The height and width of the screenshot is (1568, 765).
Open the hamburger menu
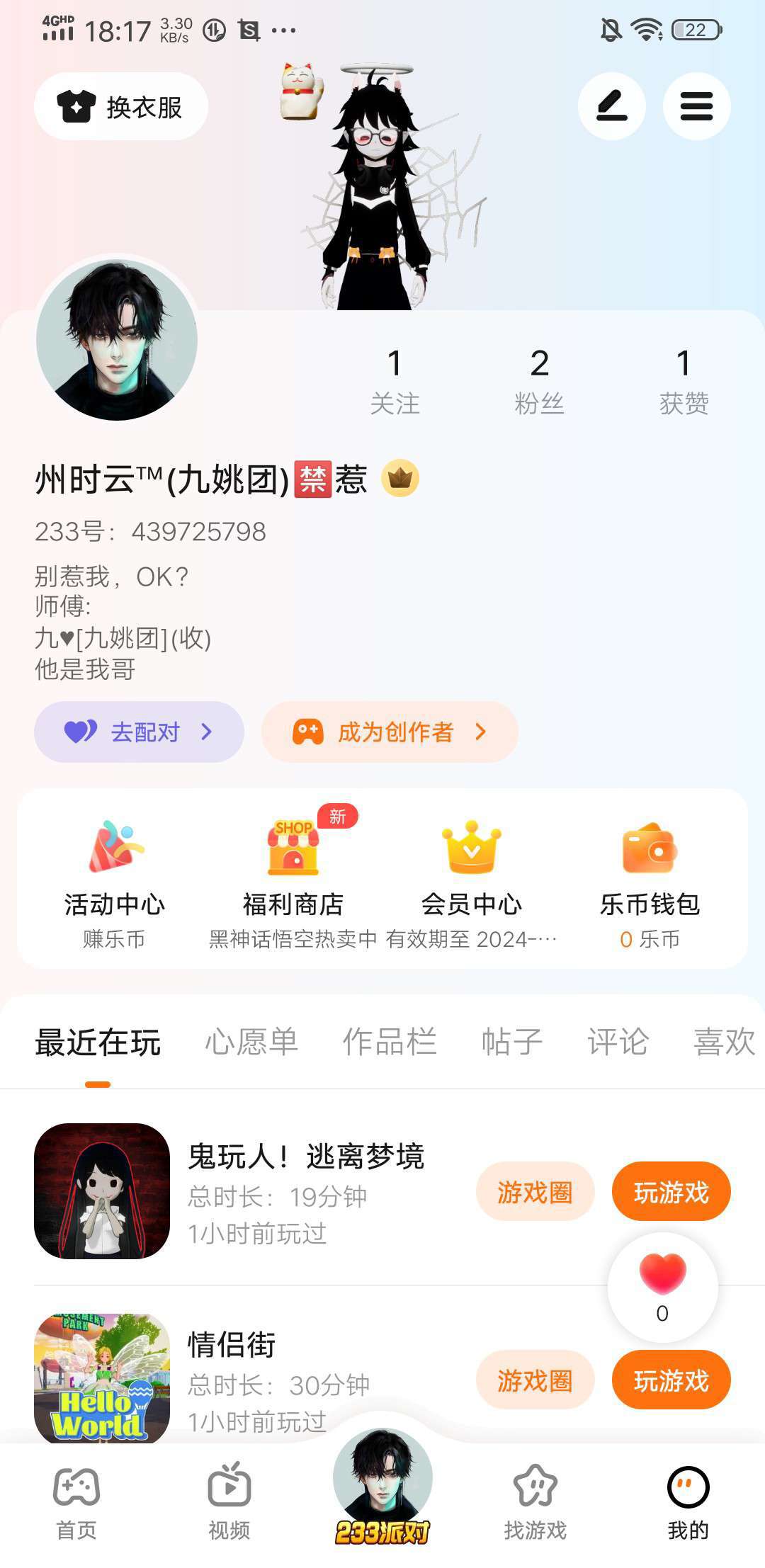tap(696, 106)
